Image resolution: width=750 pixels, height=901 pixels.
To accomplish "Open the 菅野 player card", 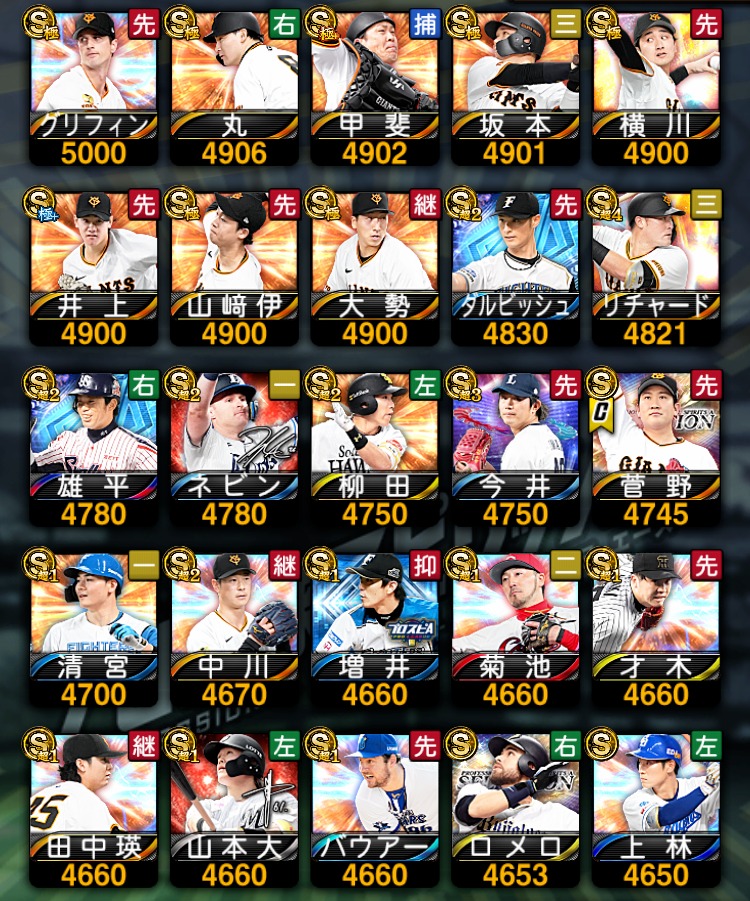I will [655, 445].
